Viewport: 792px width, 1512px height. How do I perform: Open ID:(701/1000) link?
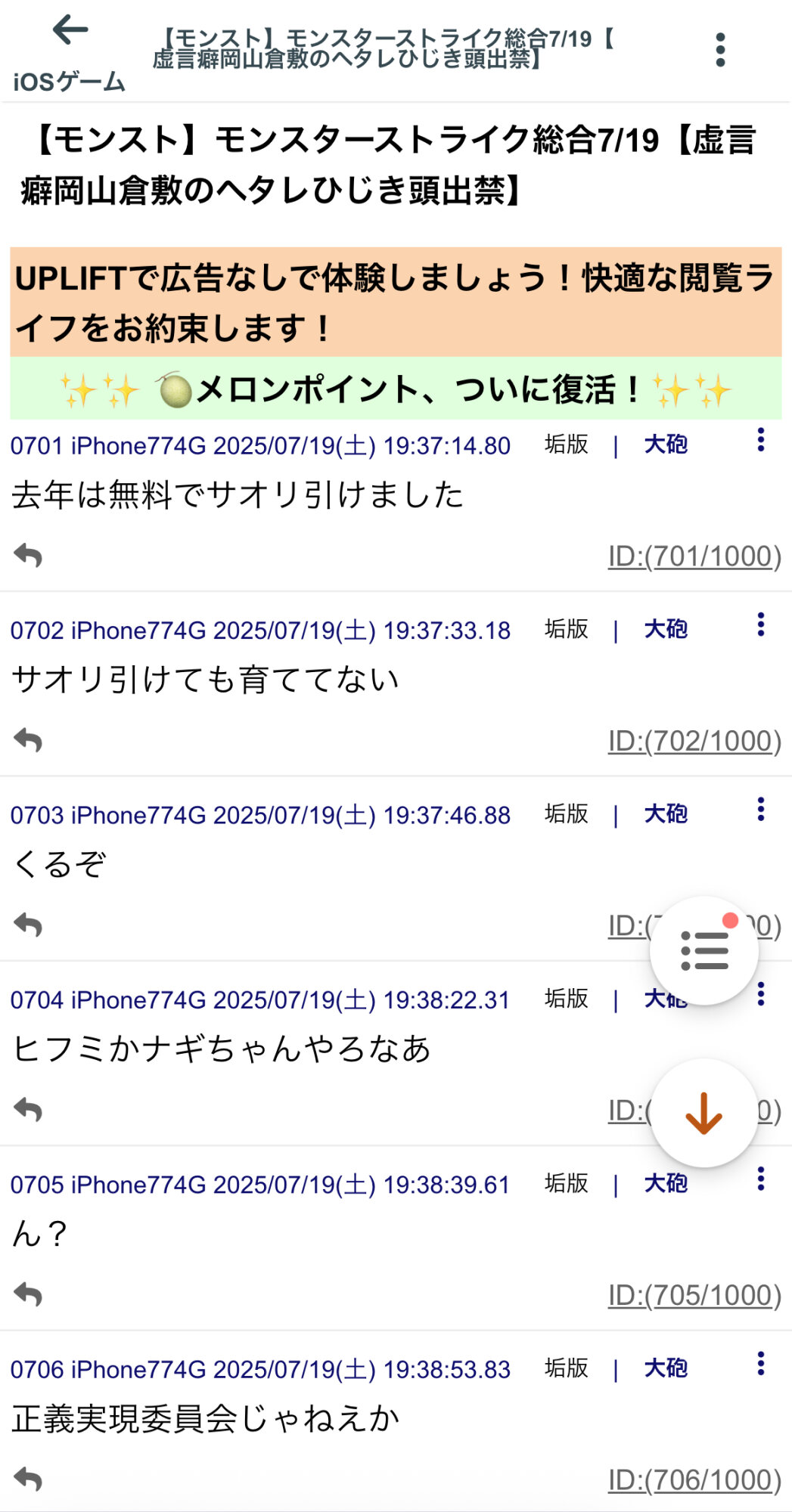(694, 556)
